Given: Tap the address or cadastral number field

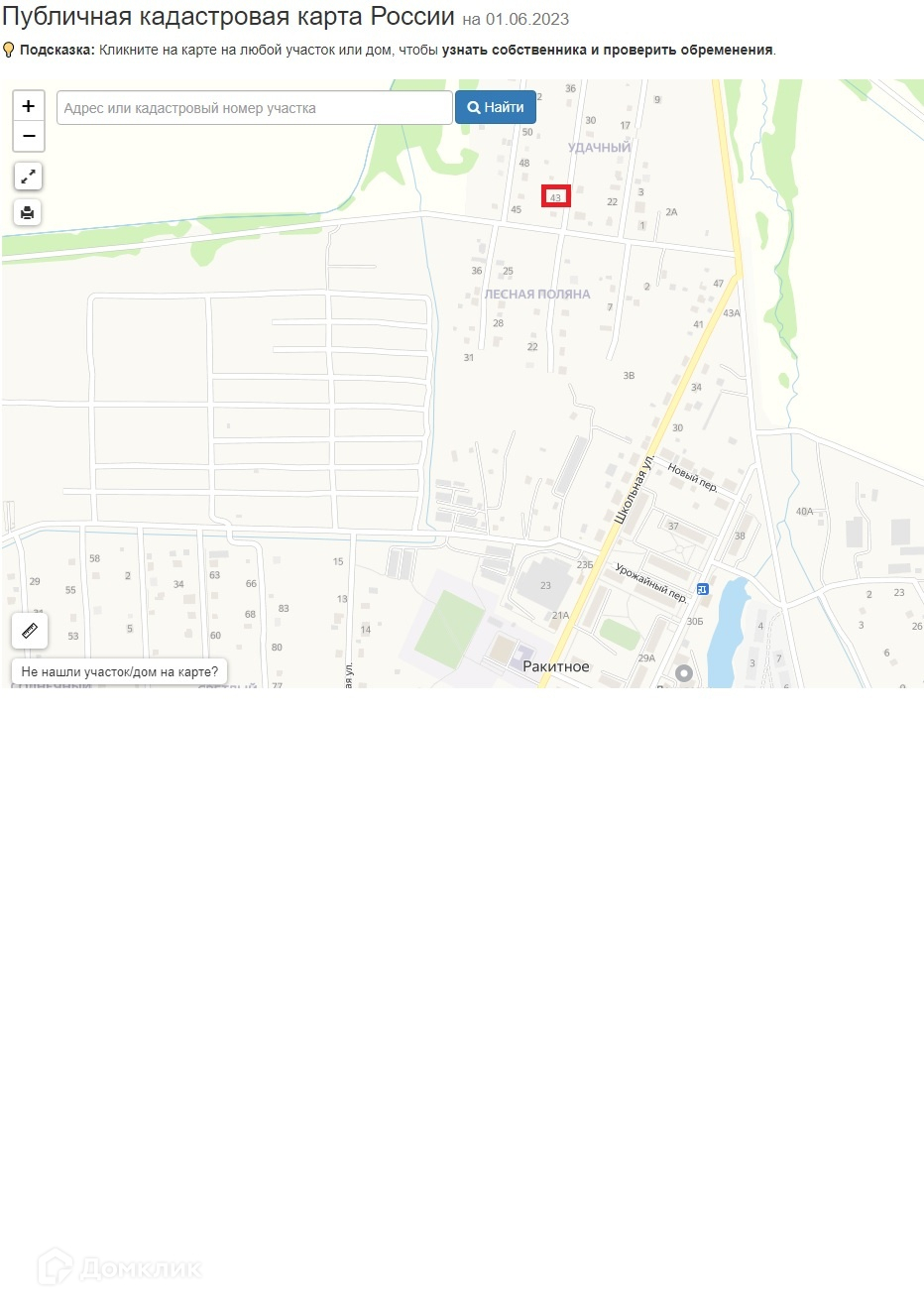Looking at the screenshot, I should [x=254, y=108].
